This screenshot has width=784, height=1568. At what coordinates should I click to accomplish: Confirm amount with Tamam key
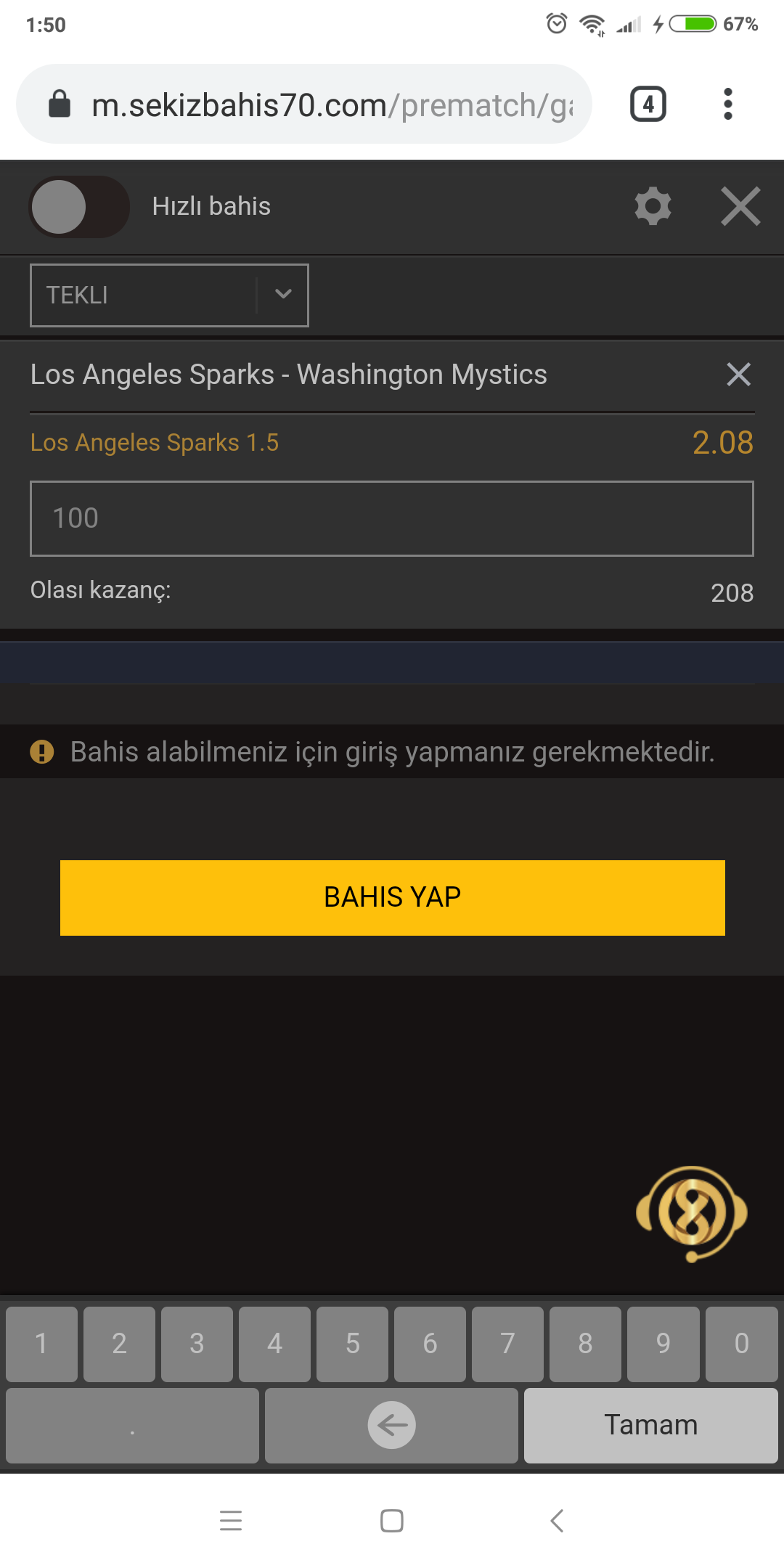651,1426
